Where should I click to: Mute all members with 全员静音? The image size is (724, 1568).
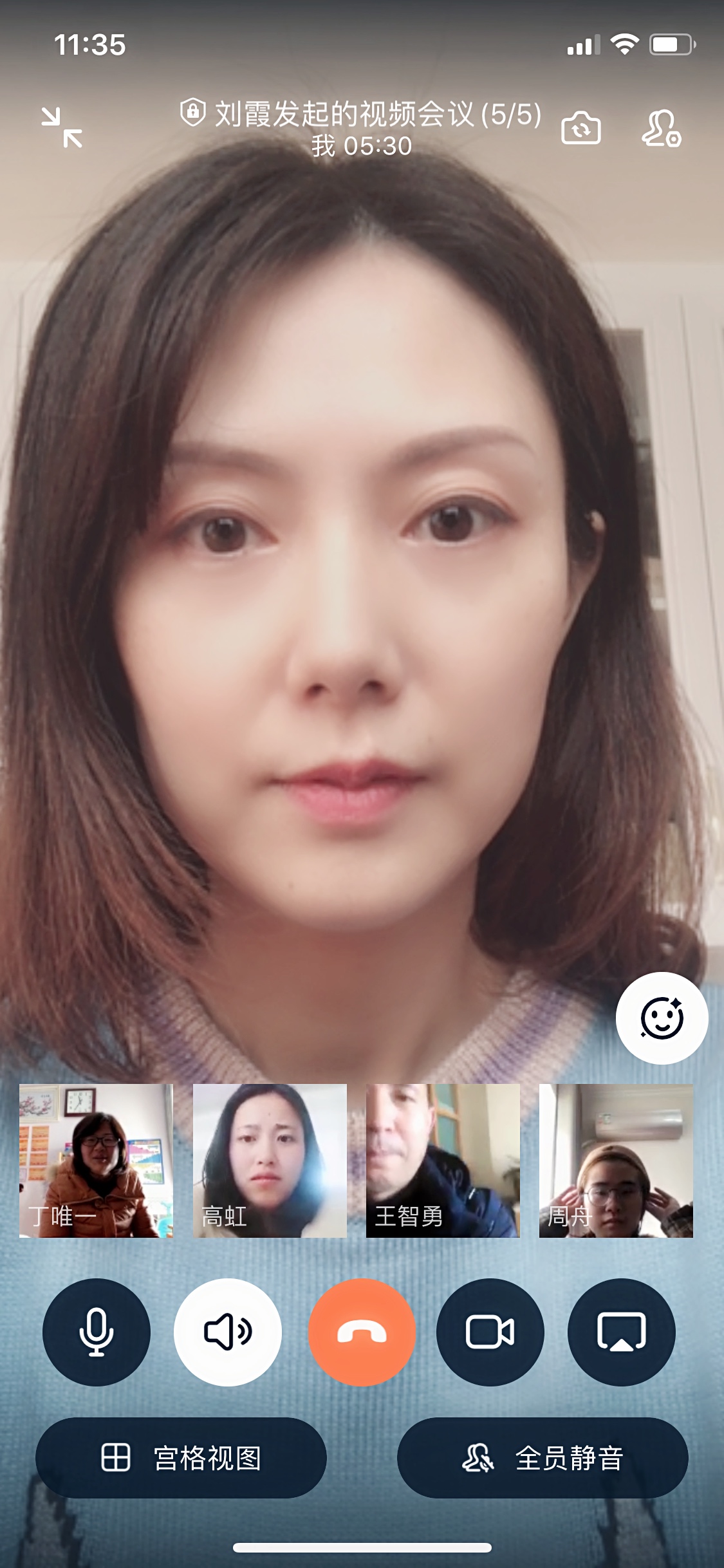pos(543,1458)
